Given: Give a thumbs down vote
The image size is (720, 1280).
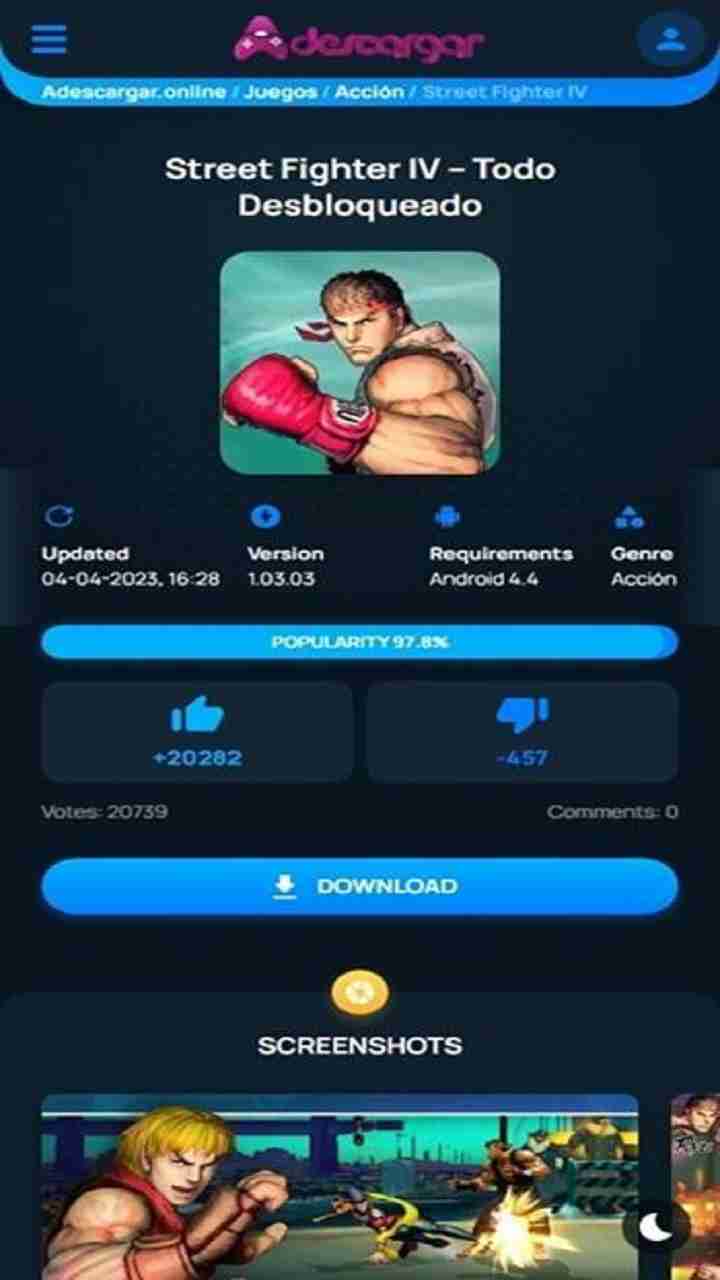Looking at the screenshot, I should pos(522,732).
